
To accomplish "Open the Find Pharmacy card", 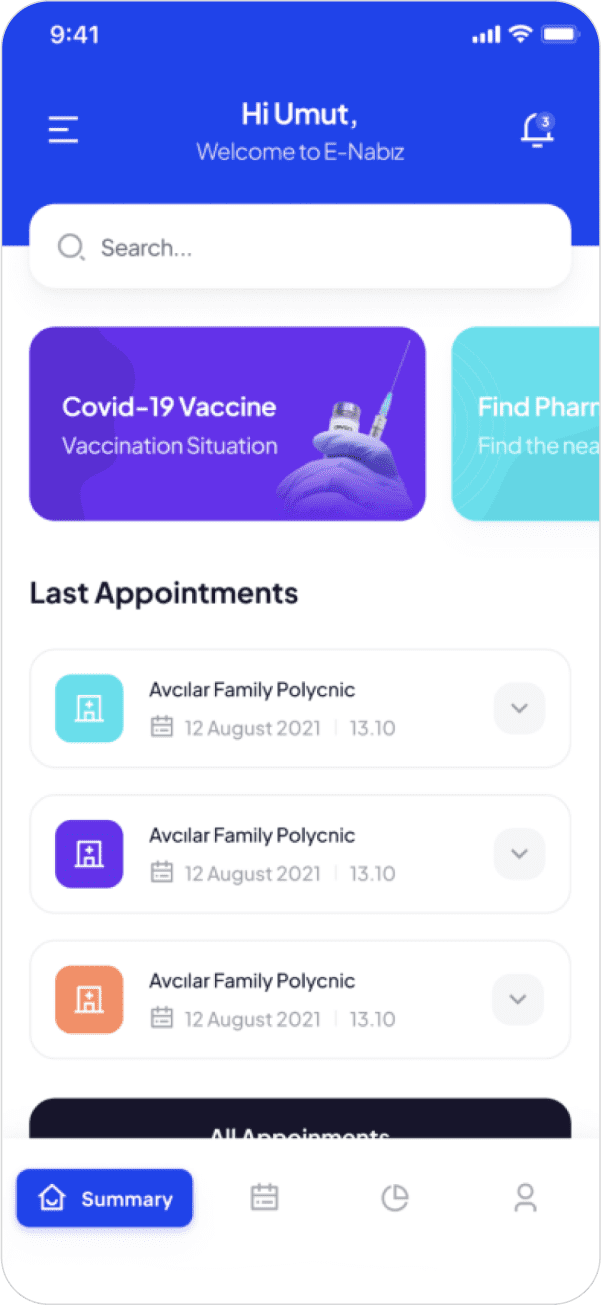I will [527, 424].
